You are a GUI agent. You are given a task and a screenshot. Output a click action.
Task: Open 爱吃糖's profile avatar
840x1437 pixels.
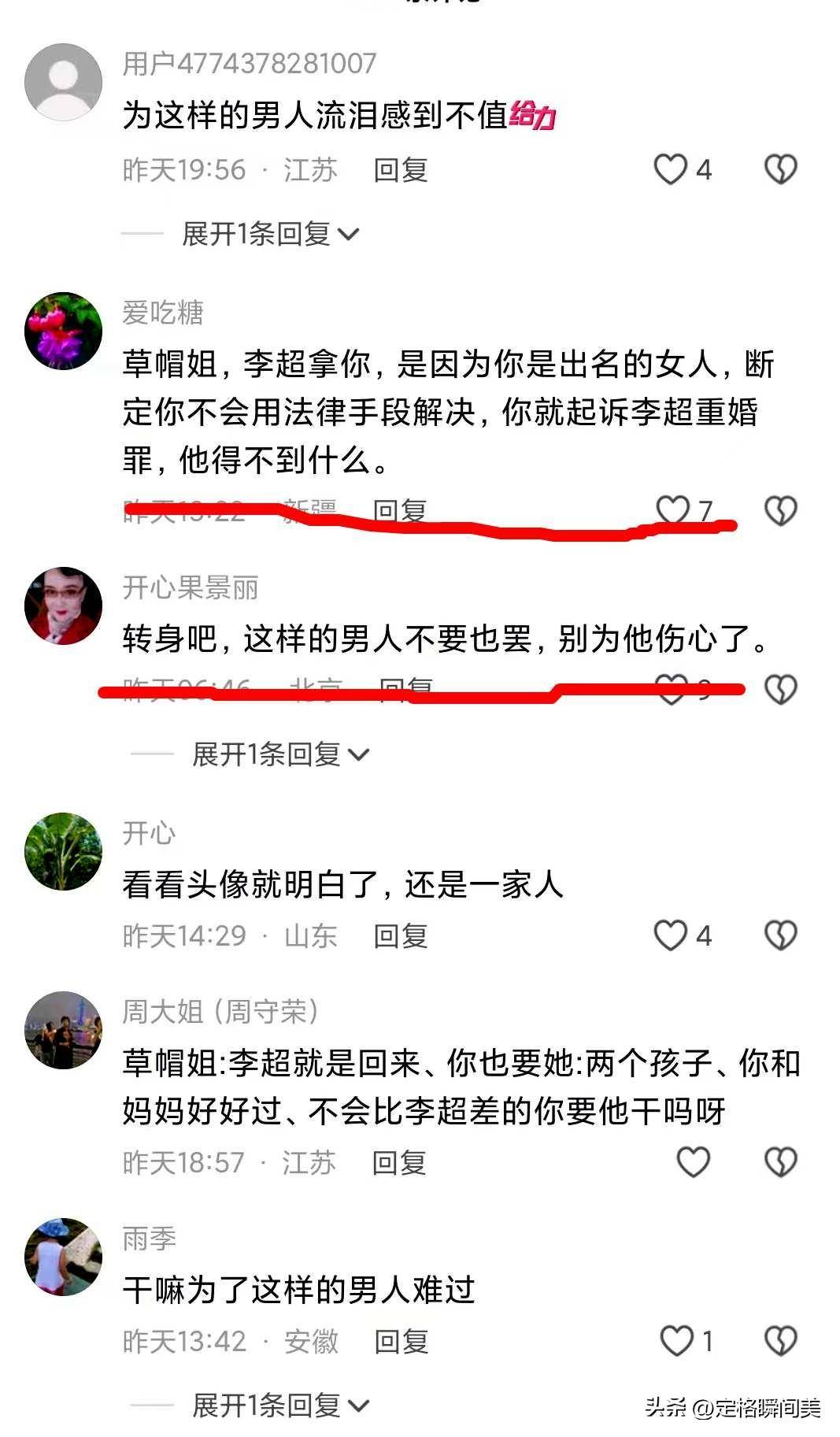(x=63, y=331)
